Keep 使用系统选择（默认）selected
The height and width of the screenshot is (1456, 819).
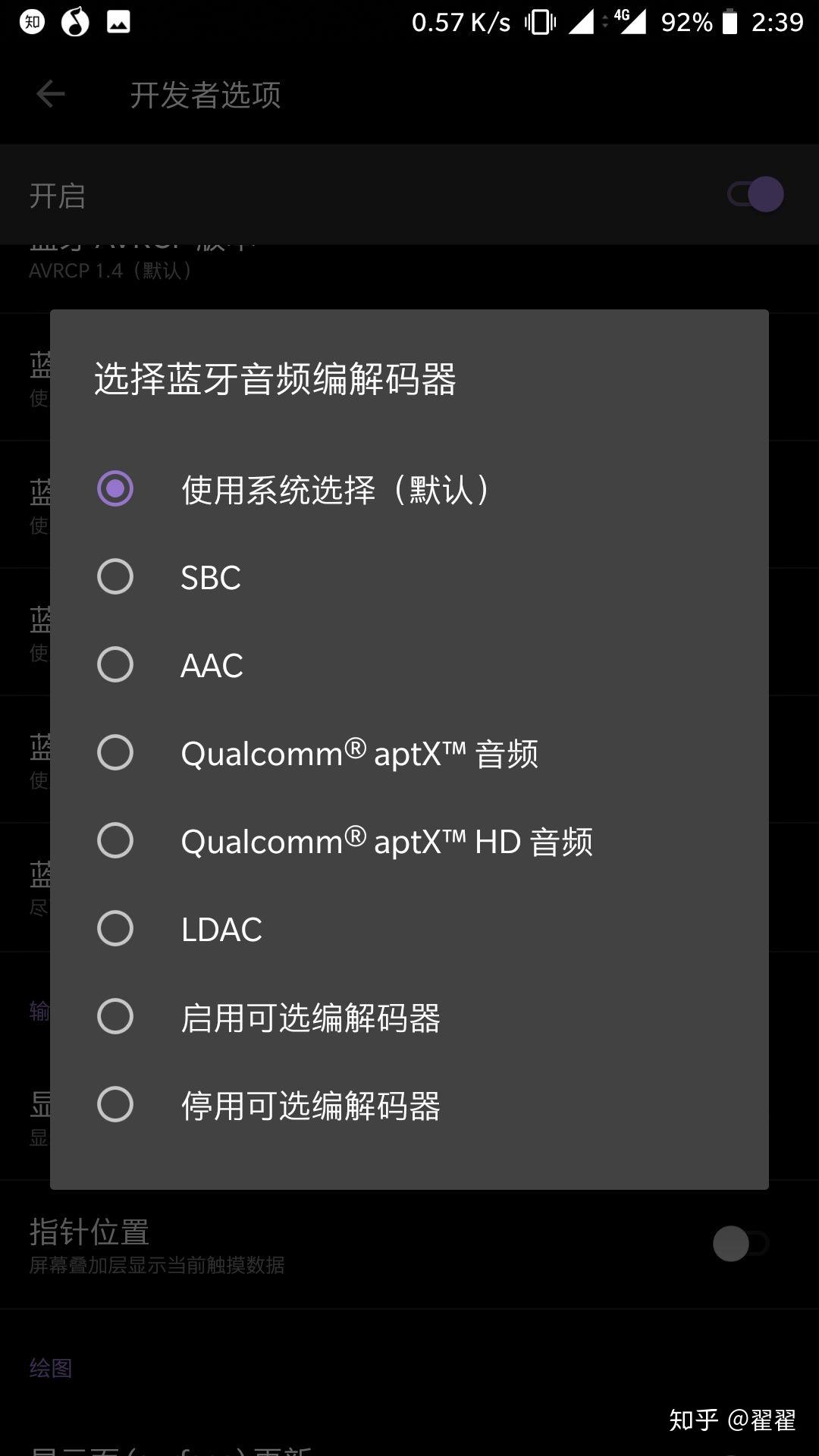click(115, 489)
